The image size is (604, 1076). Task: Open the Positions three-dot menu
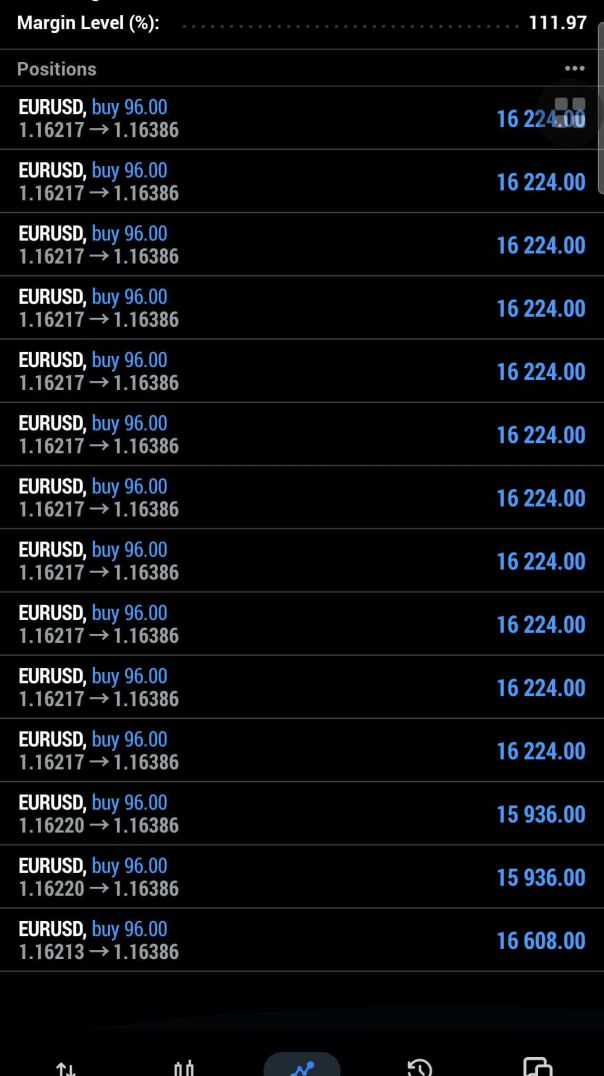574,69
